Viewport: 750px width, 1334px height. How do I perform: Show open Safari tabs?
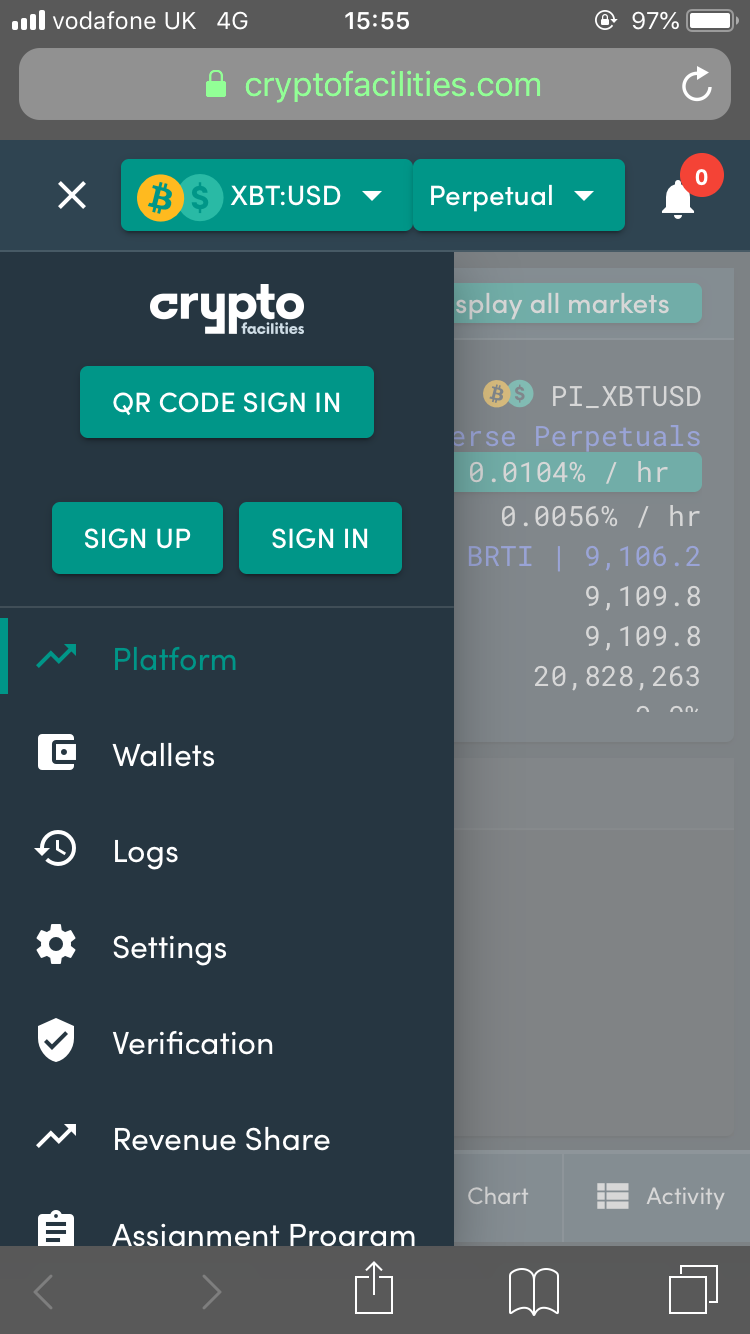point(693,1290)
